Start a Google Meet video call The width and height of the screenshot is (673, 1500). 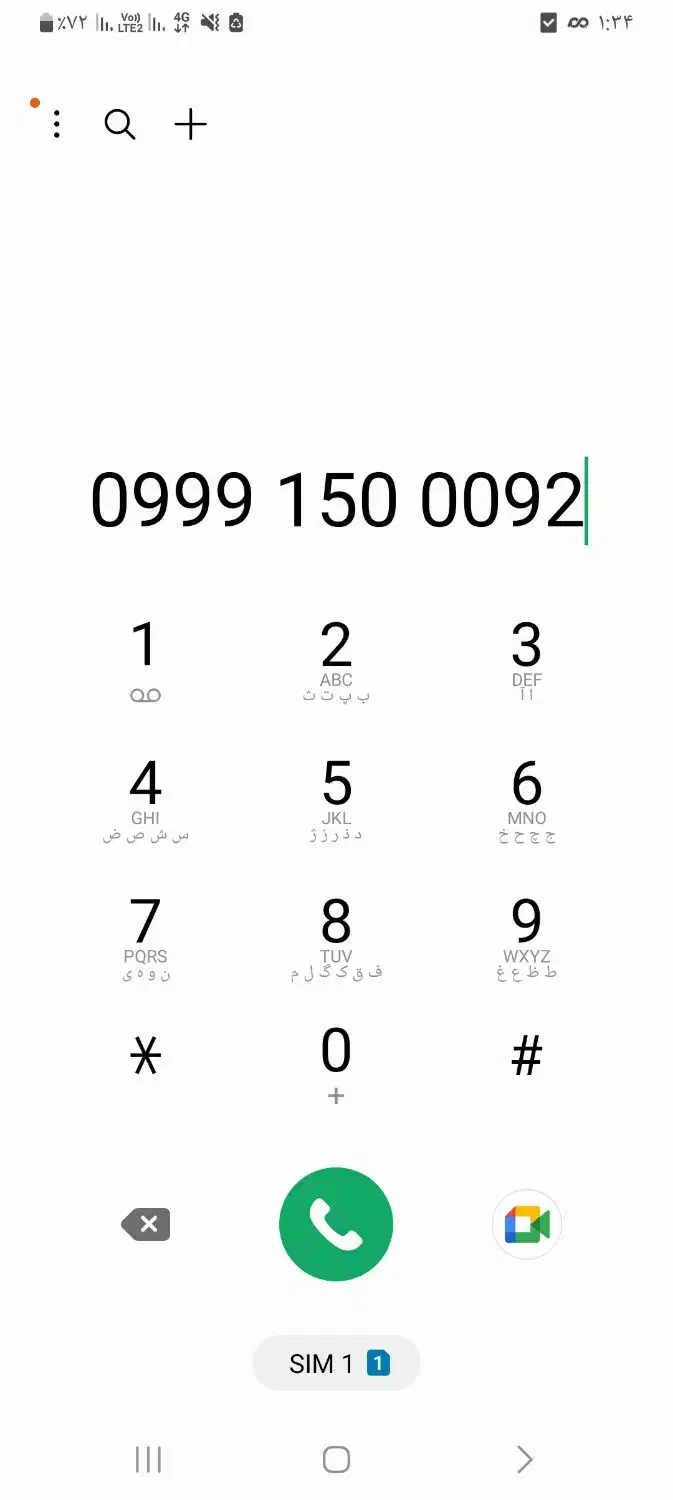click(526, 1224)
